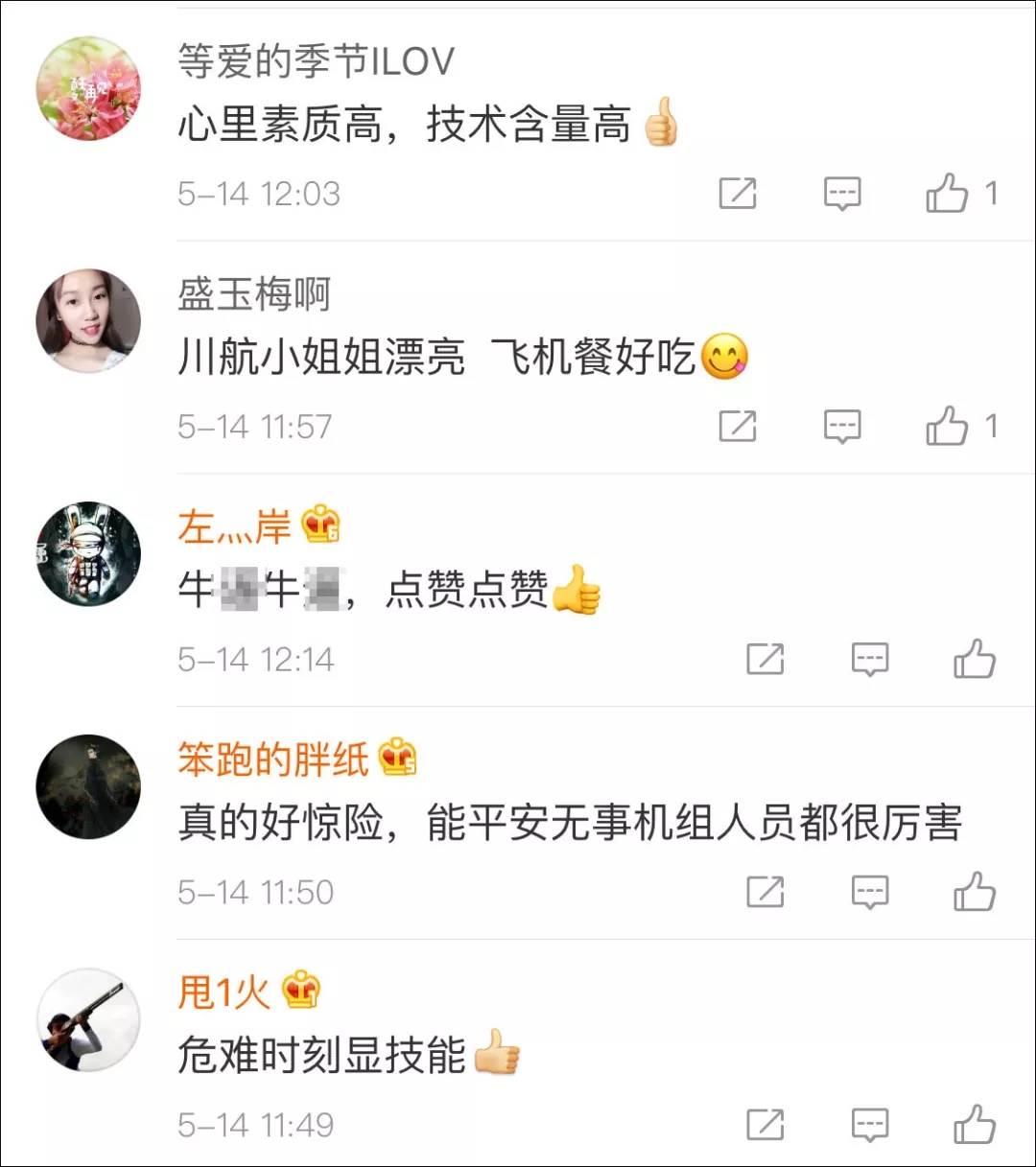The image size is (1036, 1167).
Task: Open 等爱的季节ILOV's avatar
Action: coord(88,89)
